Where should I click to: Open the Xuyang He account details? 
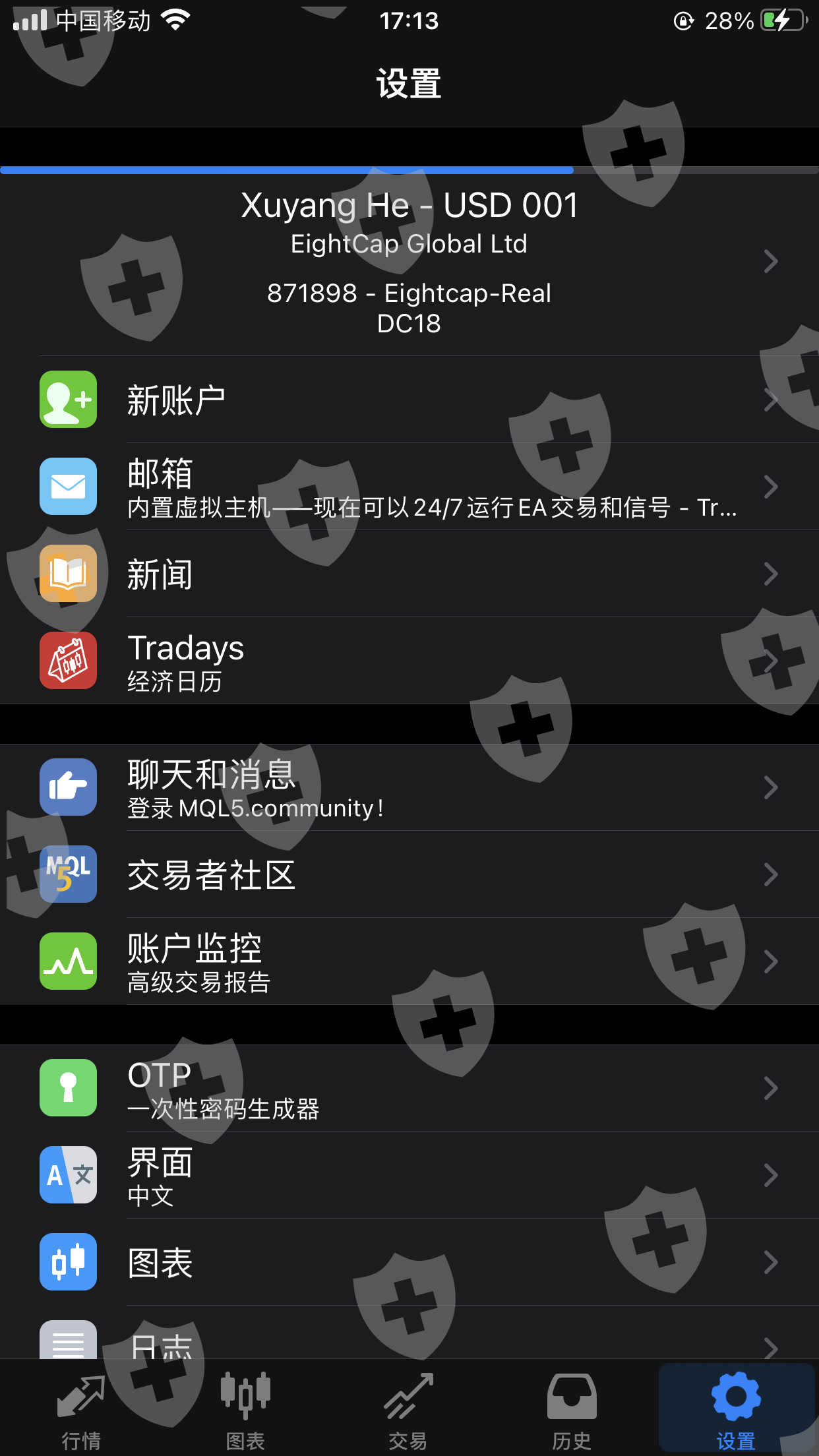[409, 262]
